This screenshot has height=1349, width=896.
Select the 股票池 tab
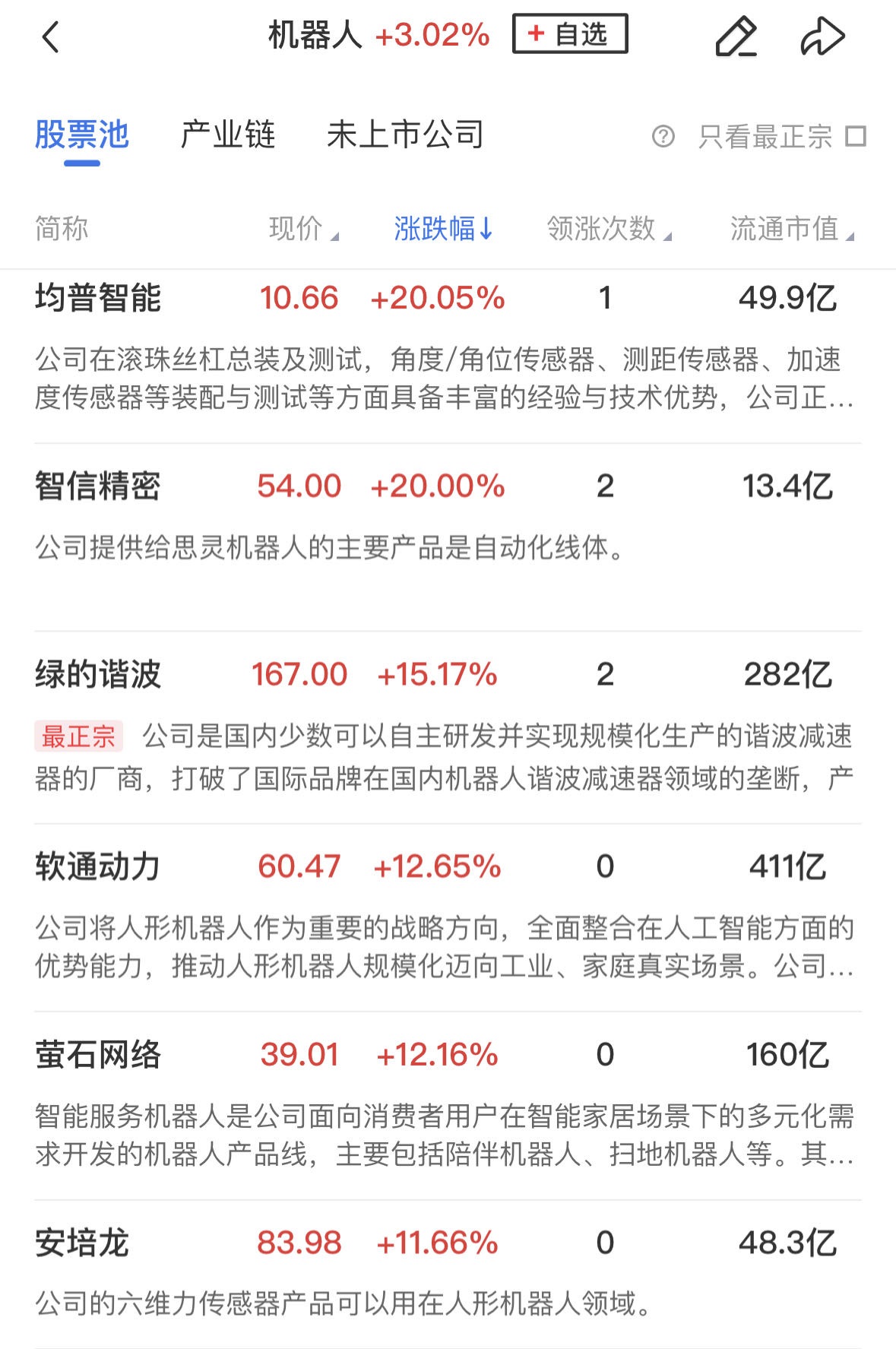pyautogui.click(x=82, y=135)
